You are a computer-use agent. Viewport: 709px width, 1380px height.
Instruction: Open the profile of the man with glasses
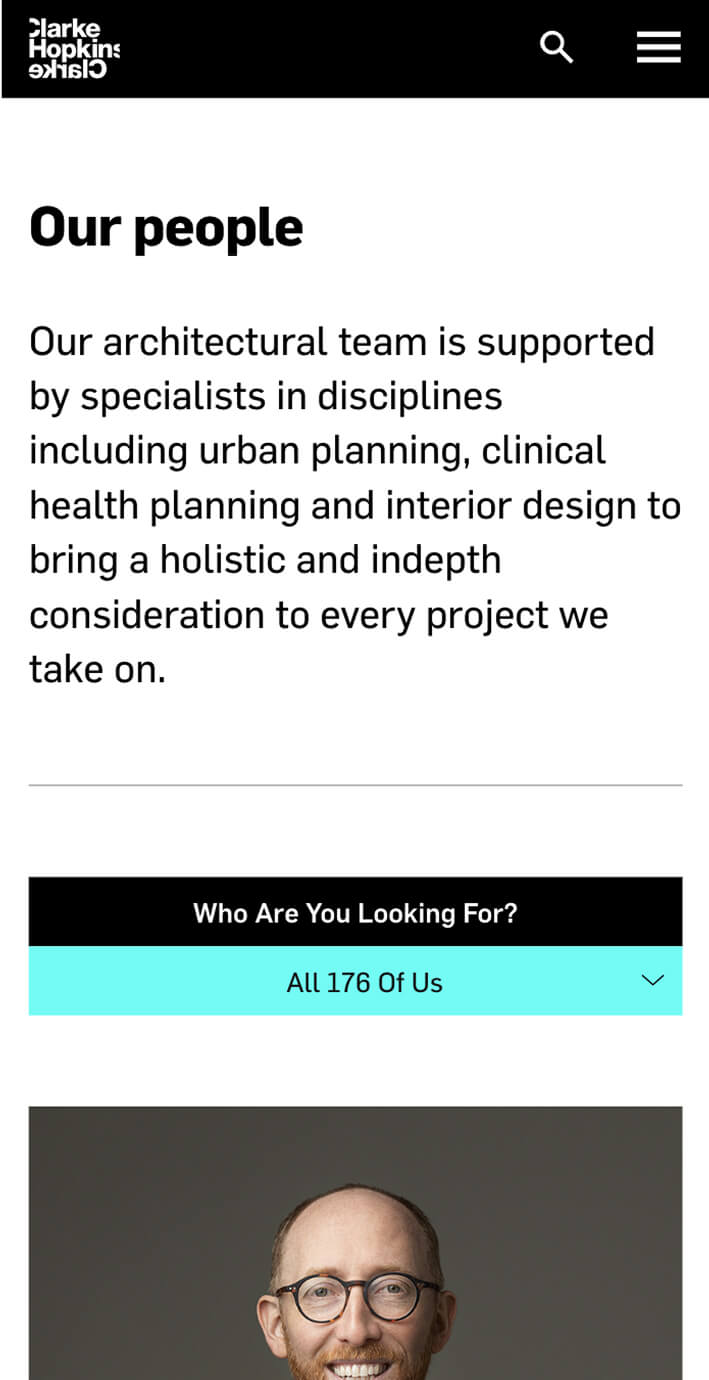355,1242
